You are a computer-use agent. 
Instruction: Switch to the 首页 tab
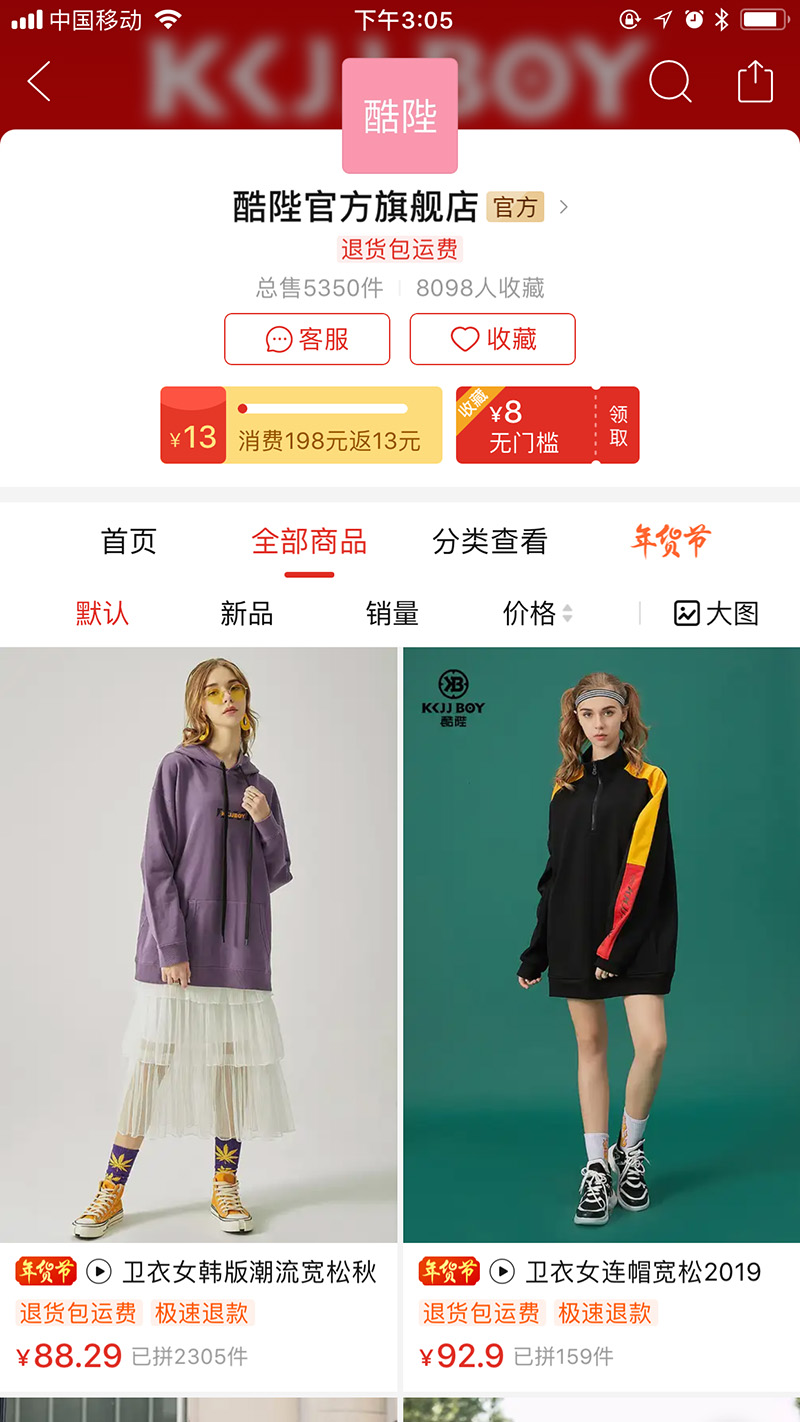pos(129,542)
